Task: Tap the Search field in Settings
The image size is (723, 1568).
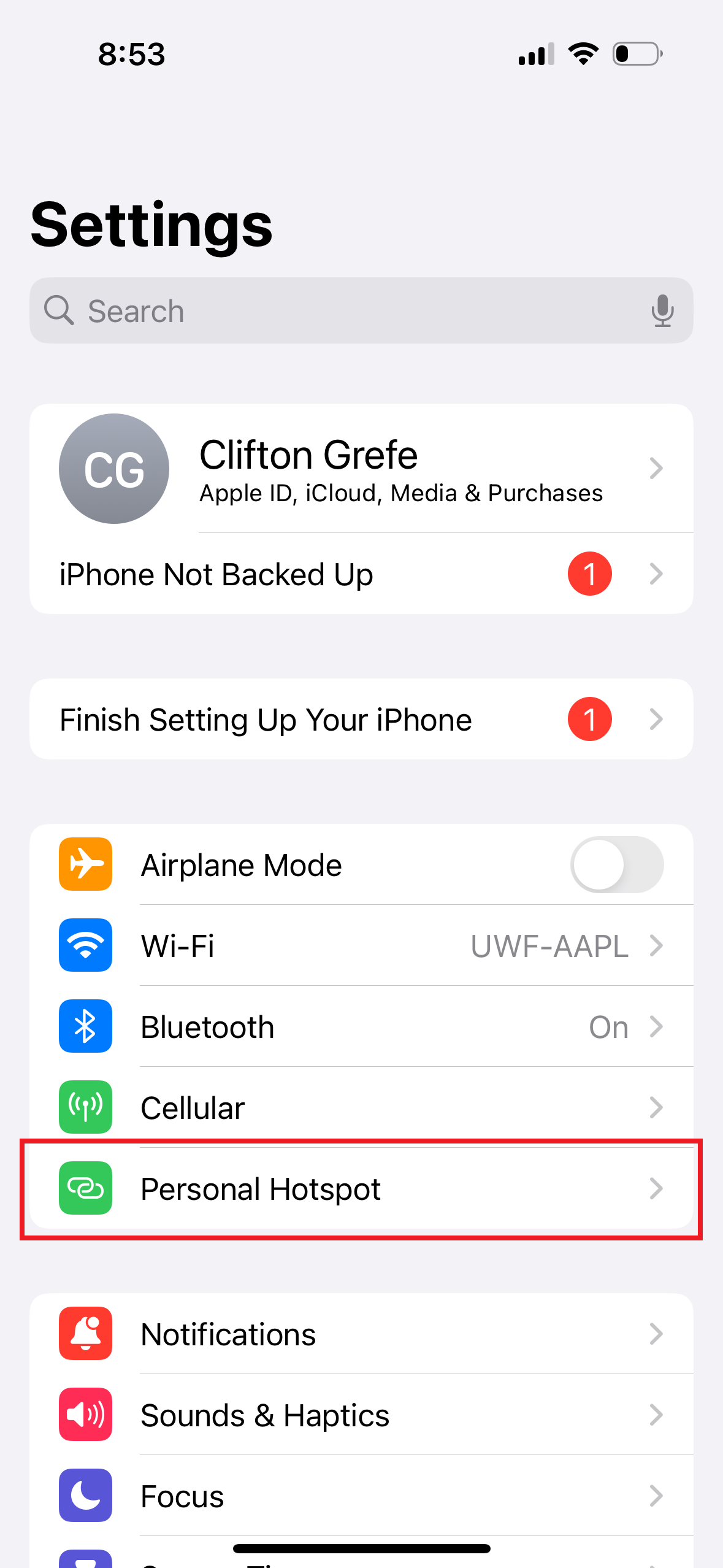Action: 343,310
